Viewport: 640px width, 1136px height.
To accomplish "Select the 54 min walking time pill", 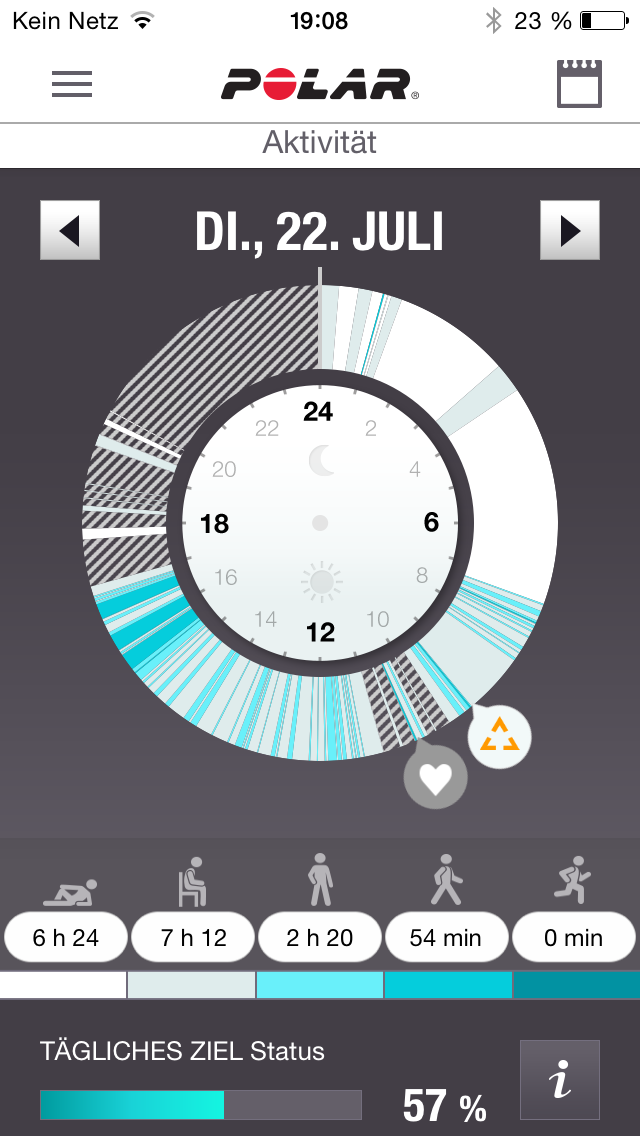I will pos(447,938).
